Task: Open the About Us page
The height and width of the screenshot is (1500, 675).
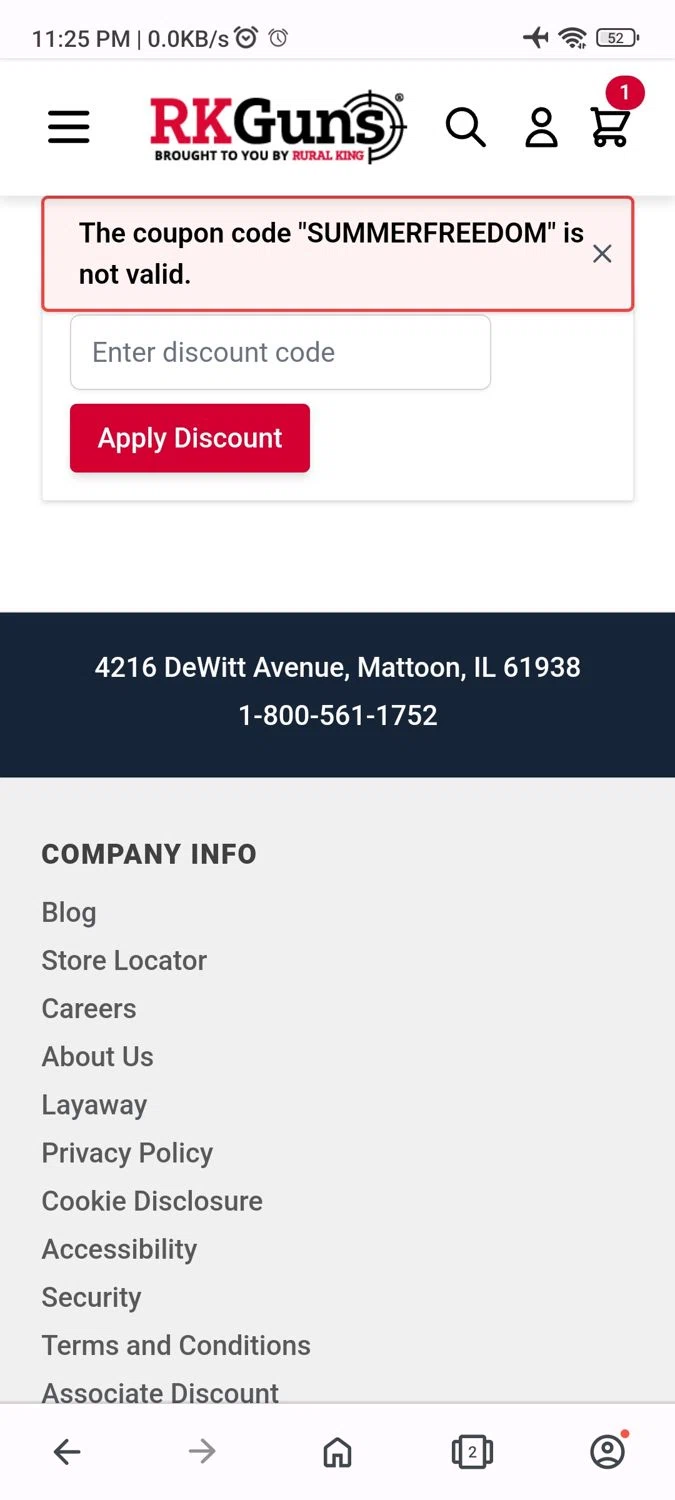Action: coord(98,1056)
